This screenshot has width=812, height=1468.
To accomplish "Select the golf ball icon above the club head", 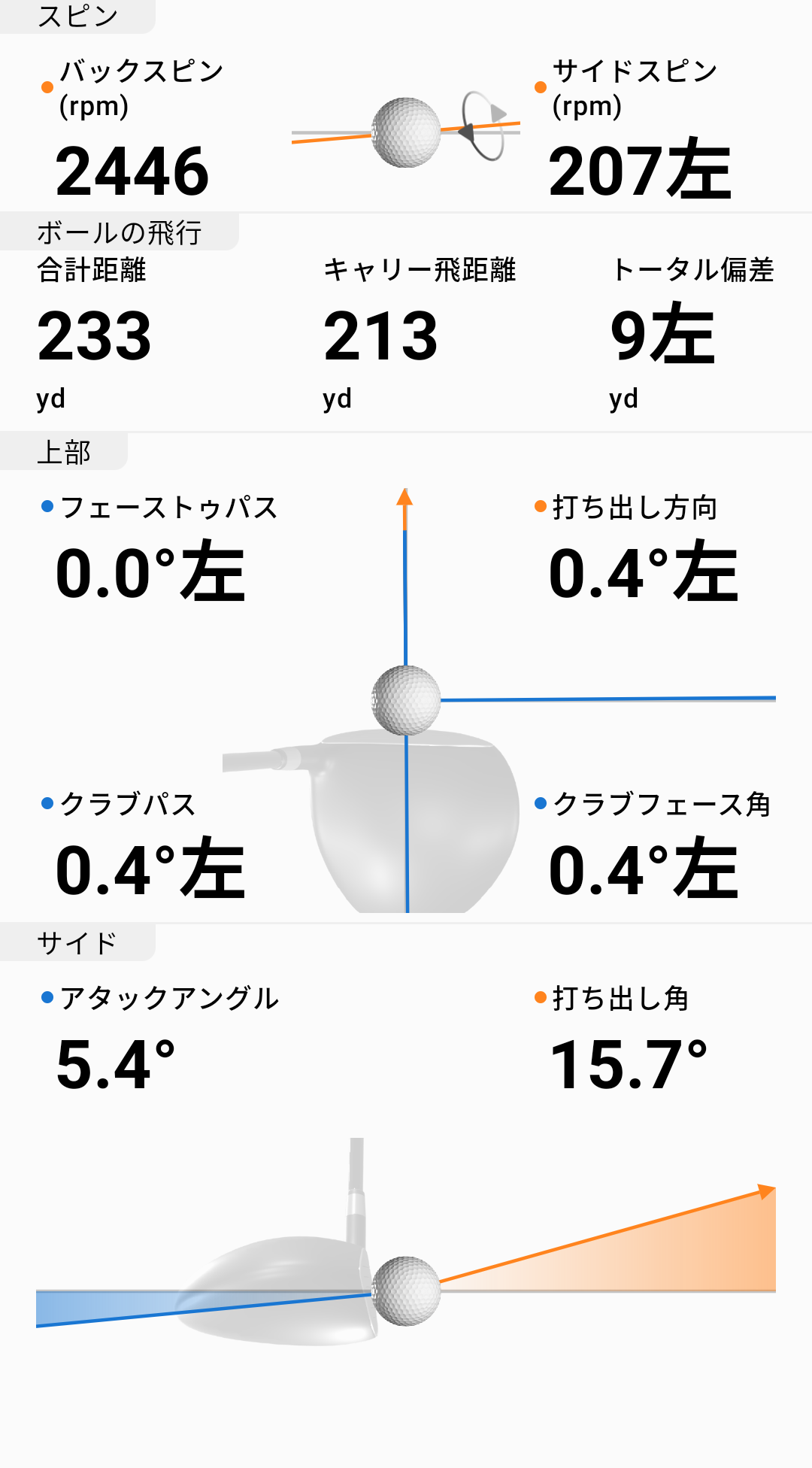I will click(406, 698).
